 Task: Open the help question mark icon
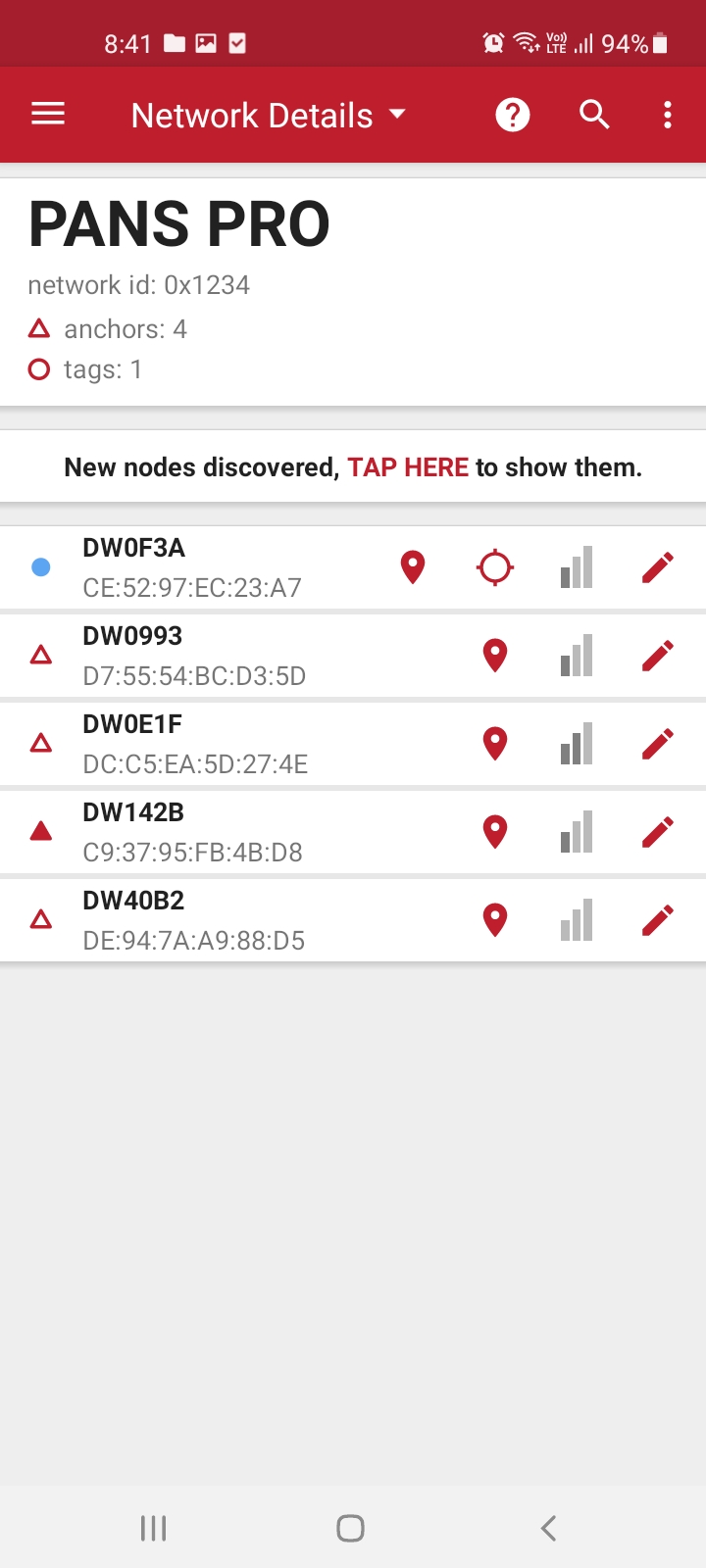click(513, 115)
